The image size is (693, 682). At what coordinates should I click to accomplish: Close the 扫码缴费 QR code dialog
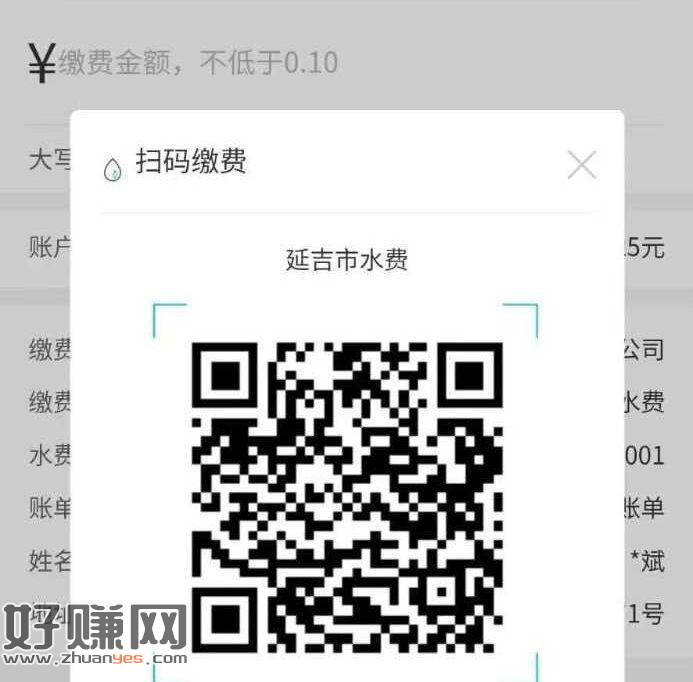581,165
